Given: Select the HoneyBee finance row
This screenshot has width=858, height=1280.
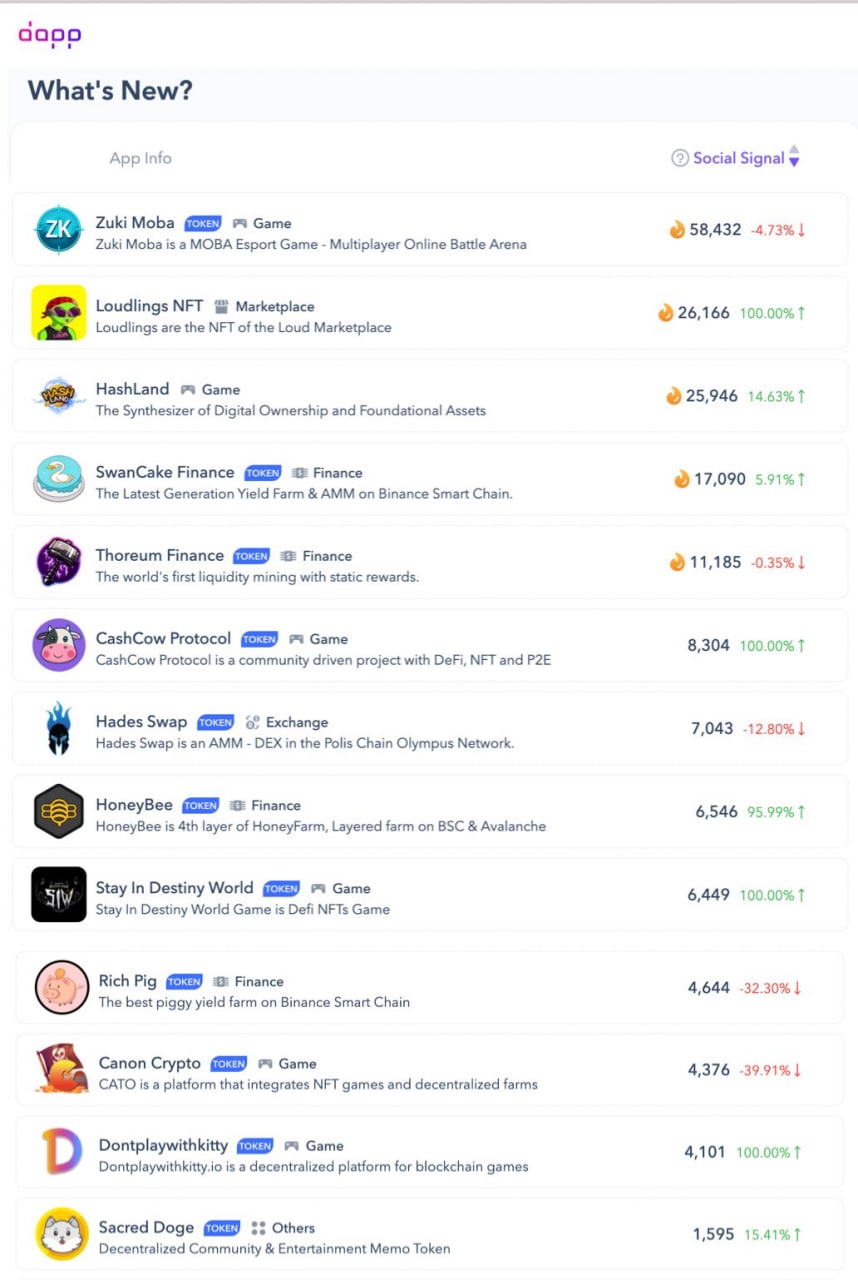Looking at the screenshot, I should pyautogui.click(x=134, y=804).
